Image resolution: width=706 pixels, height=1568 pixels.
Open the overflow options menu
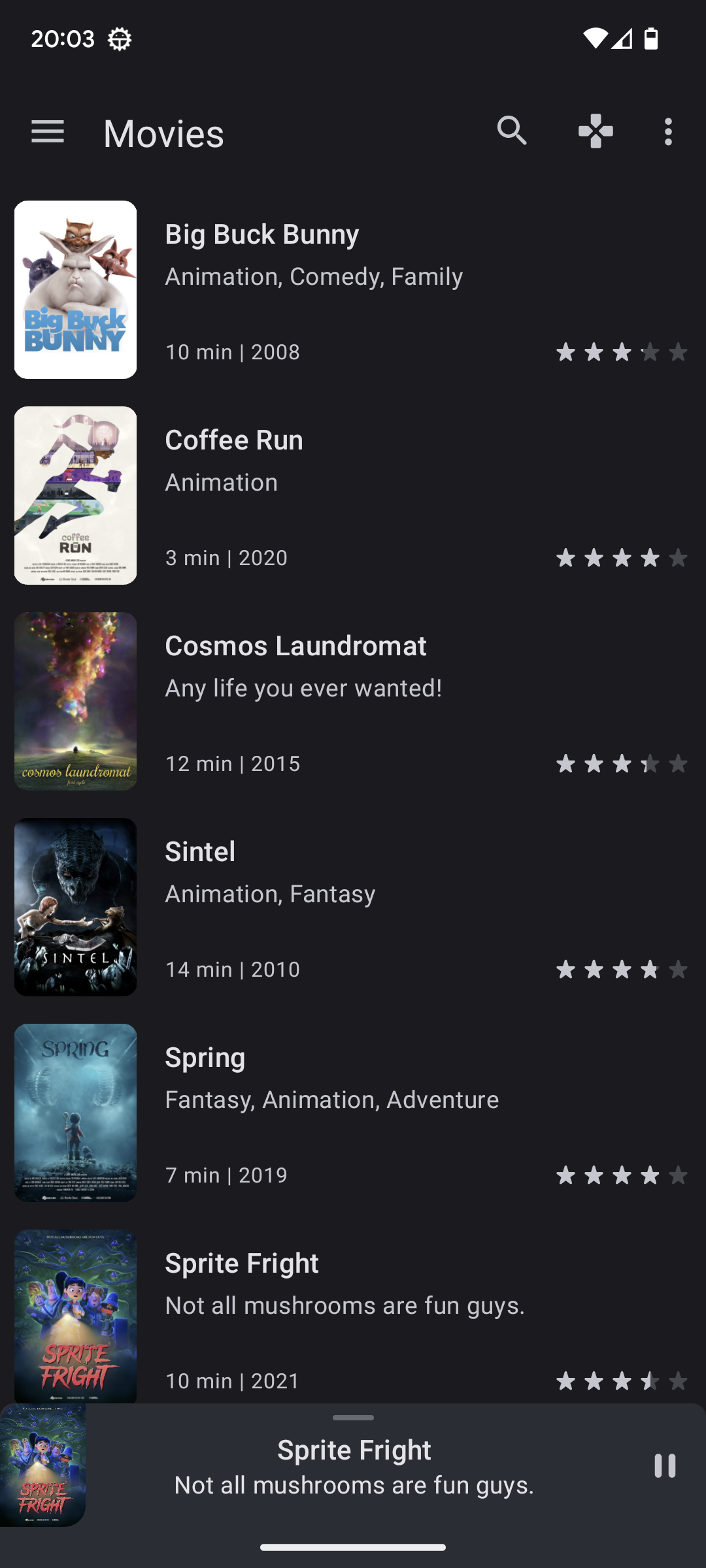[667, 132]
